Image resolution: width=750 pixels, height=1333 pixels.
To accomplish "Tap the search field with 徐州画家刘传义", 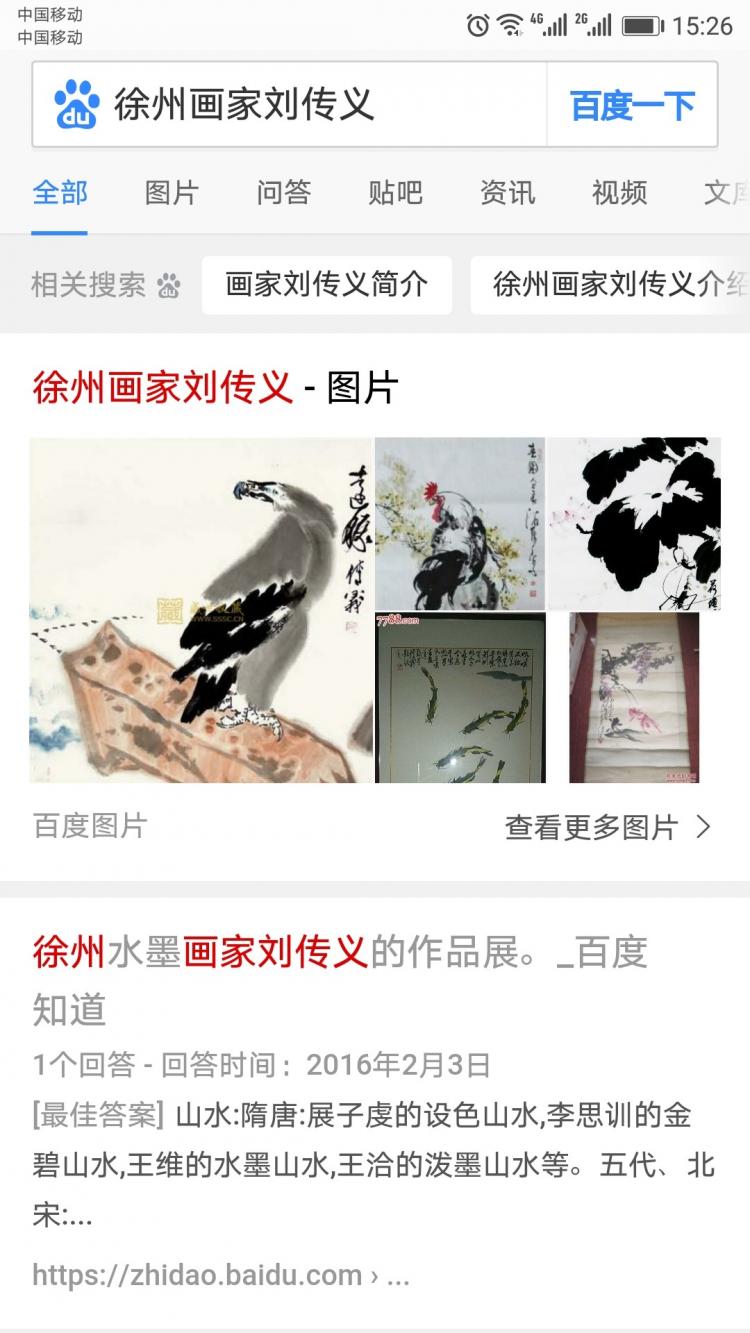I will [300, 105].
